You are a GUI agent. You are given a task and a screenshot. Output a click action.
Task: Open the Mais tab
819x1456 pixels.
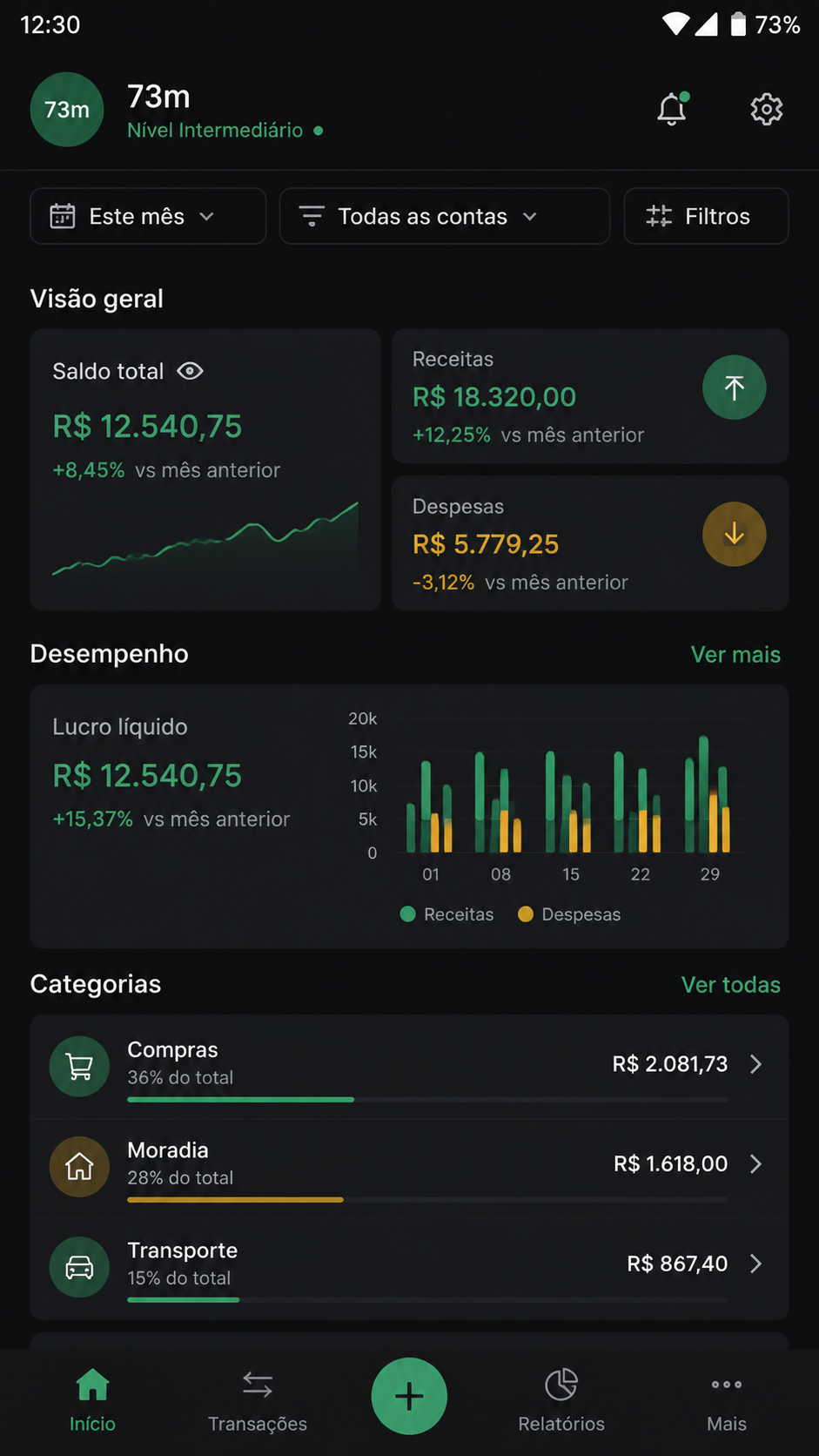(x=727, y=1400)
